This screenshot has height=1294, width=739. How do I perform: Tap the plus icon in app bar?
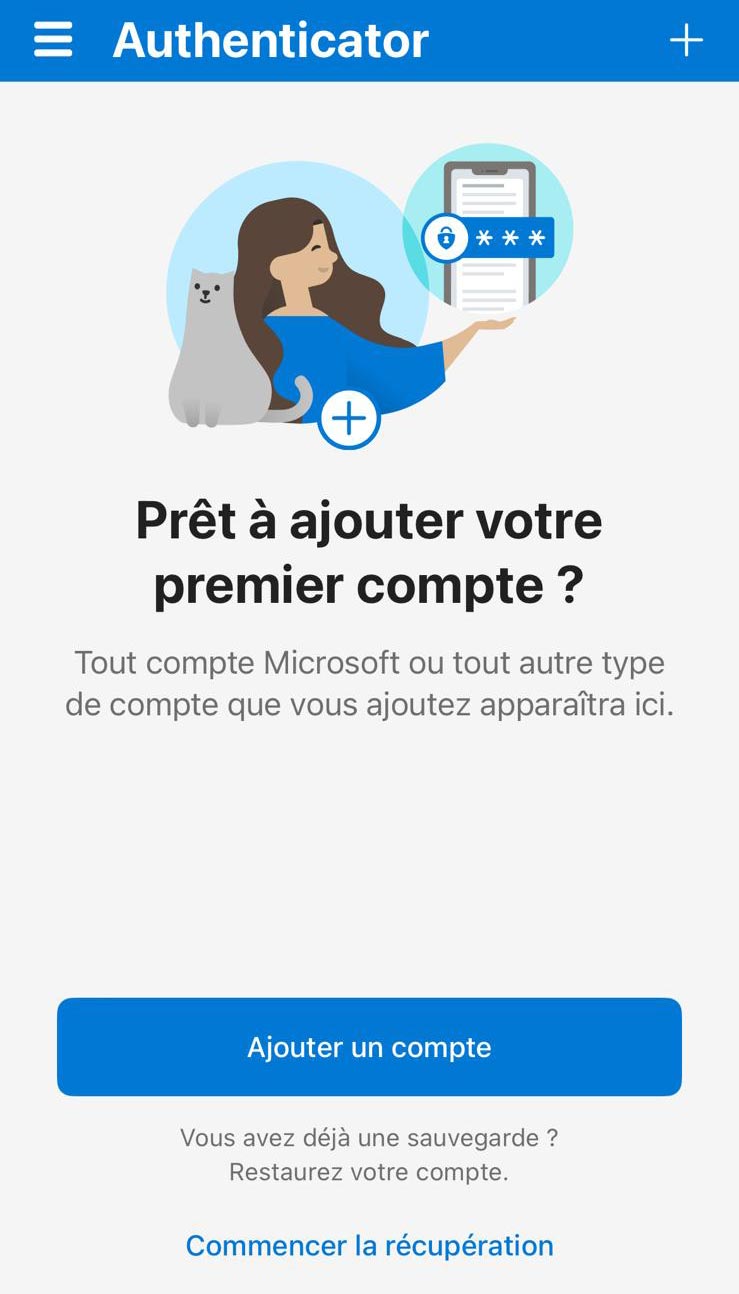686,40
